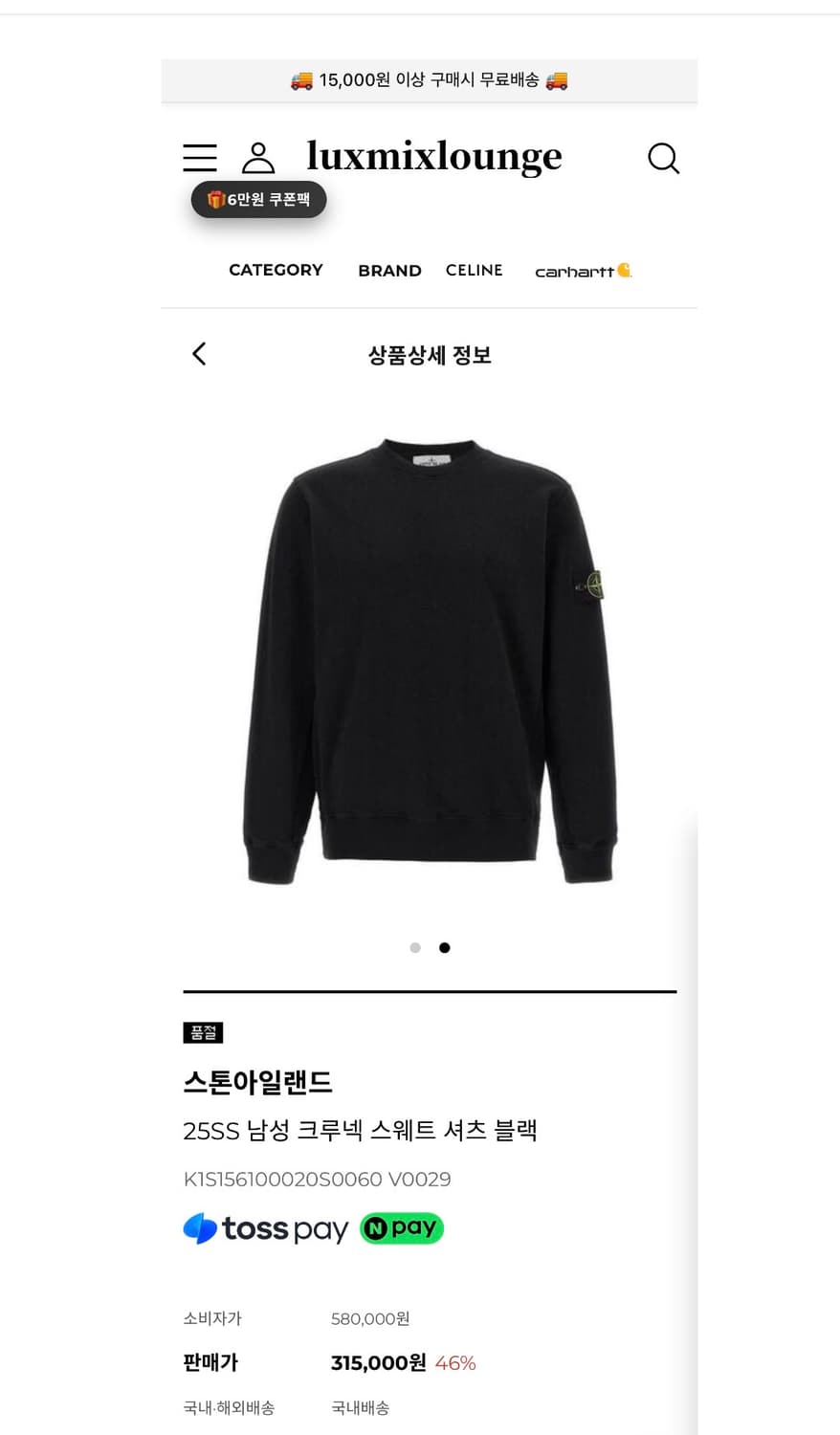840x1435 pixels.
Task: Open the hamburger navigation menu
Action: point(199,157)
